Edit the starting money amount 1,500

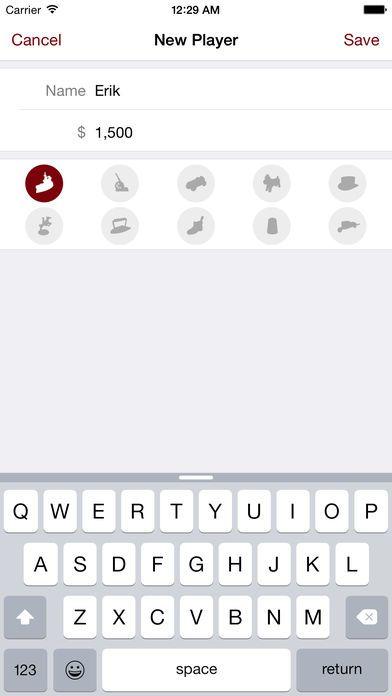[243, 132]
